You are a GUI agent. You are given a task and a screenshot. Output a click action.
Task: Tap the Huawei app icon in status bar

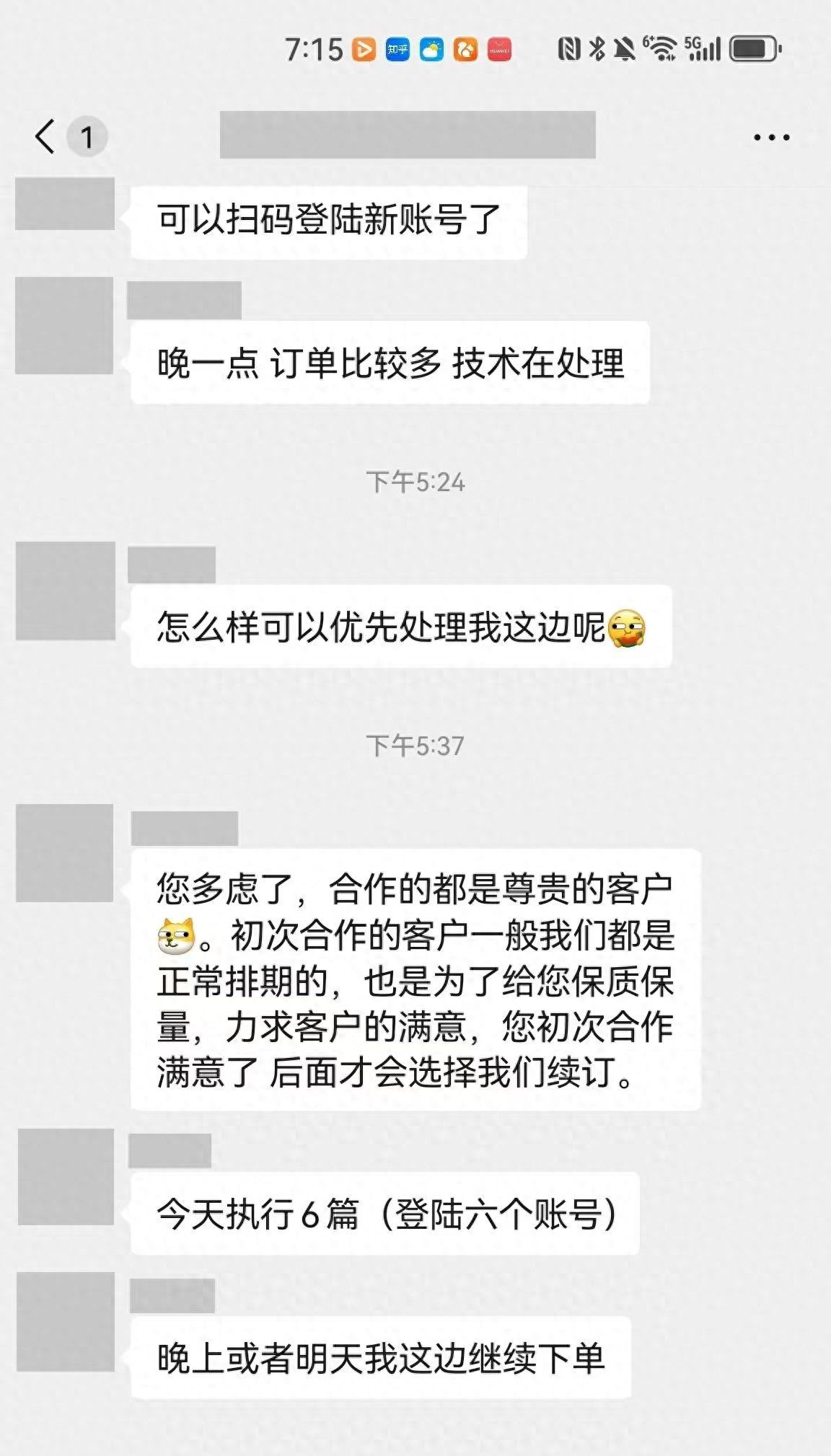498,50
